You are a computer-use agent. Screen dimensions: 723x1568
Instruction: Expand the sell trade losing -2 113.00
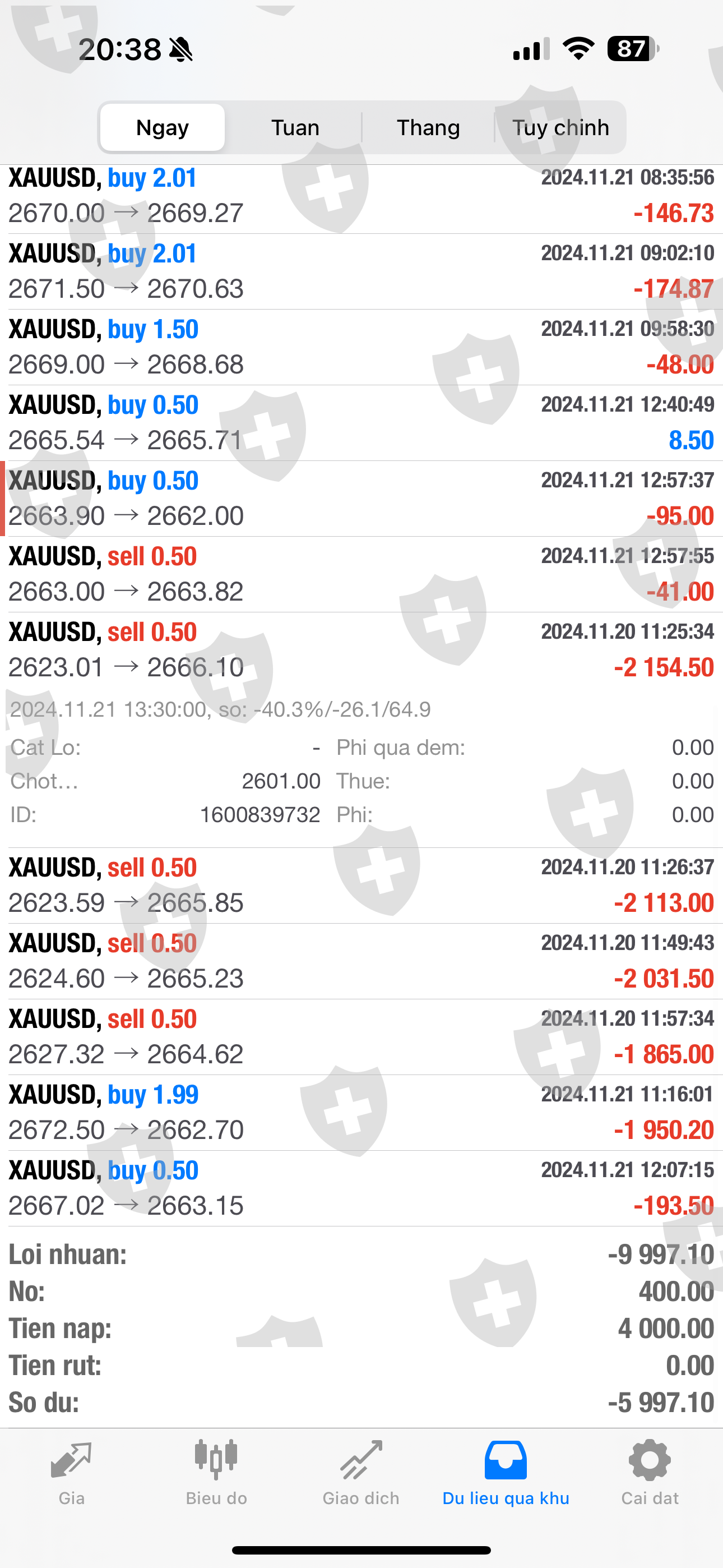click(x=361, y=885)
